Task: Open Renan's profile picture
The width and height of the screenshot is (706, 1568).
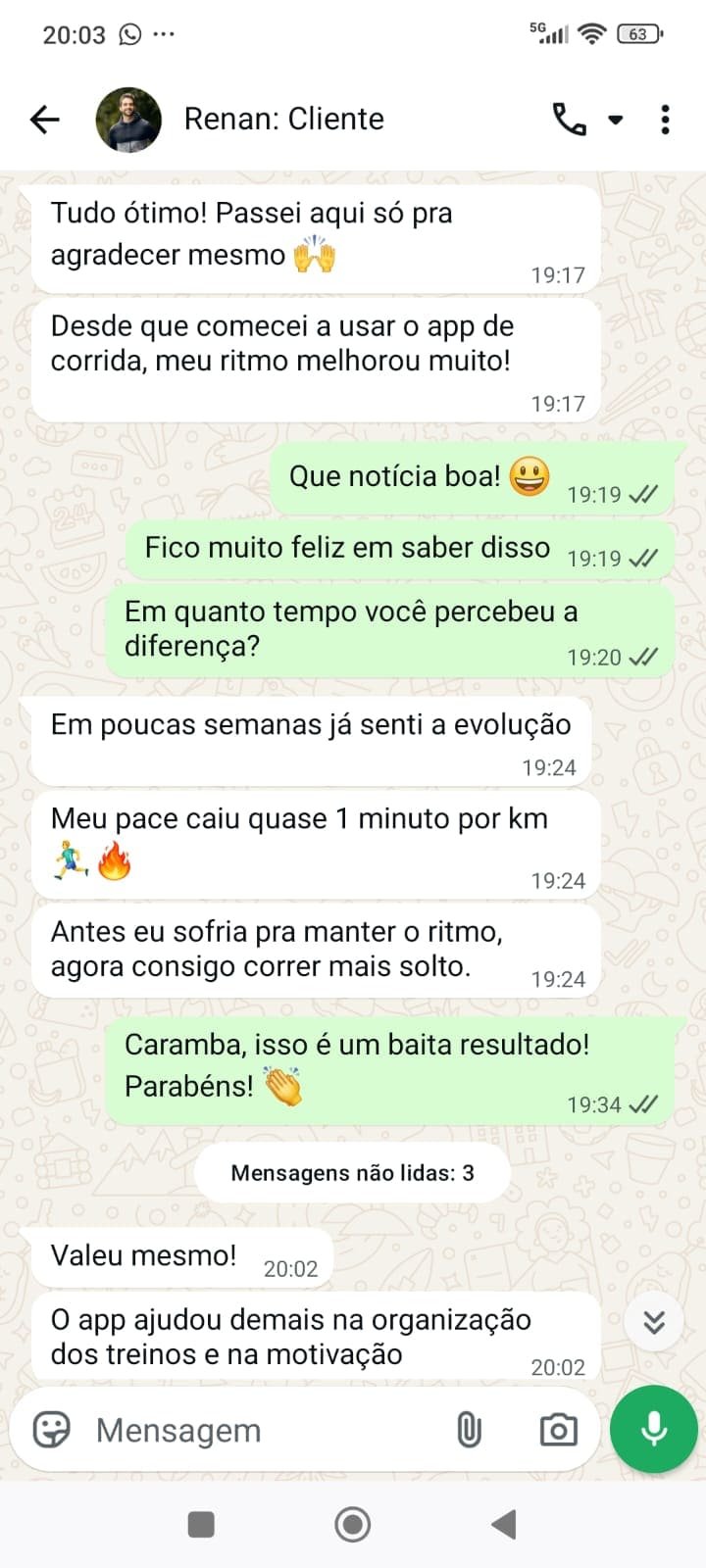Action: (125, 118)
